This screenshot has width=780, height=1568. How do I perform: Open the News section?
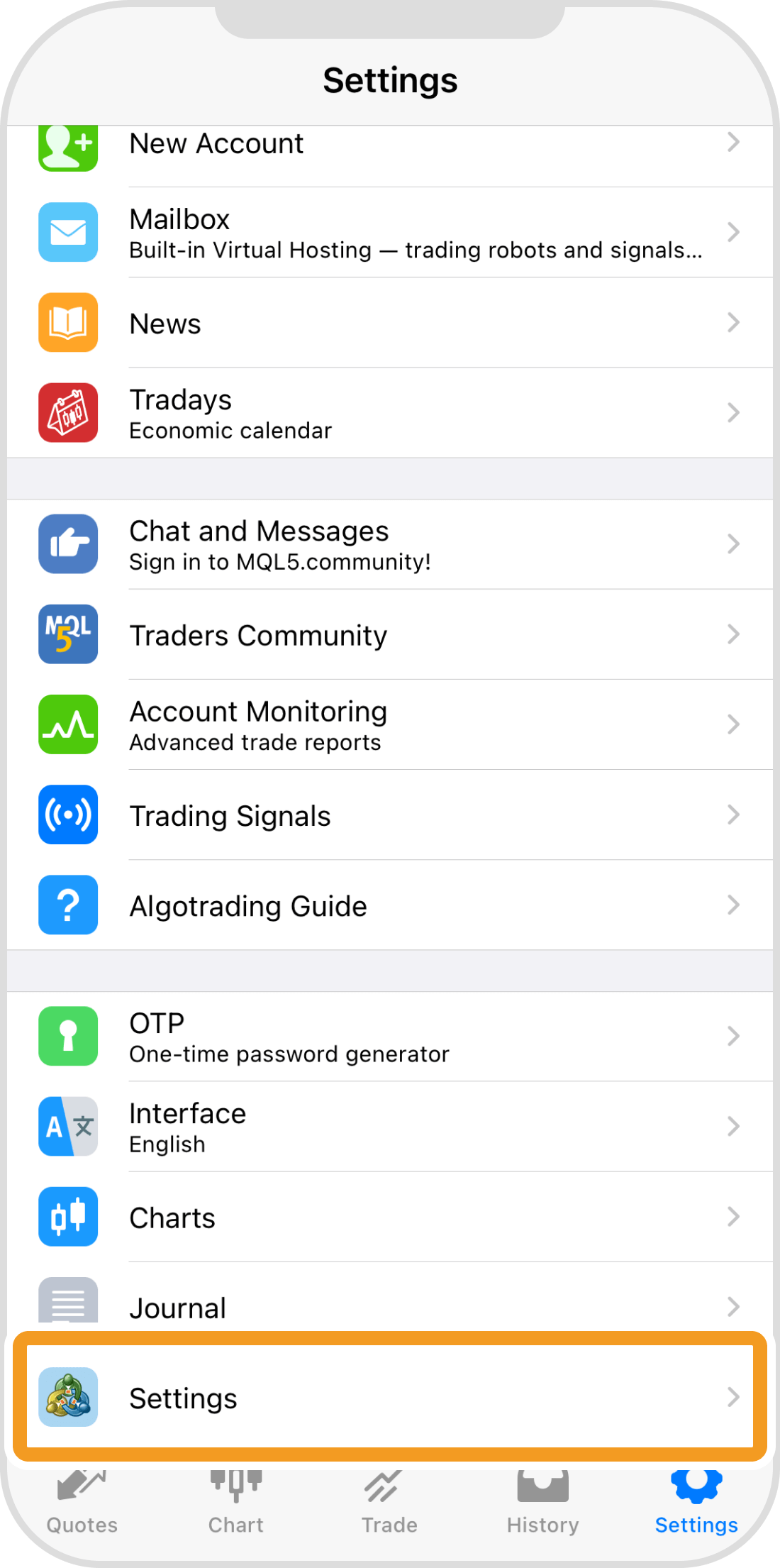[390, 324]
